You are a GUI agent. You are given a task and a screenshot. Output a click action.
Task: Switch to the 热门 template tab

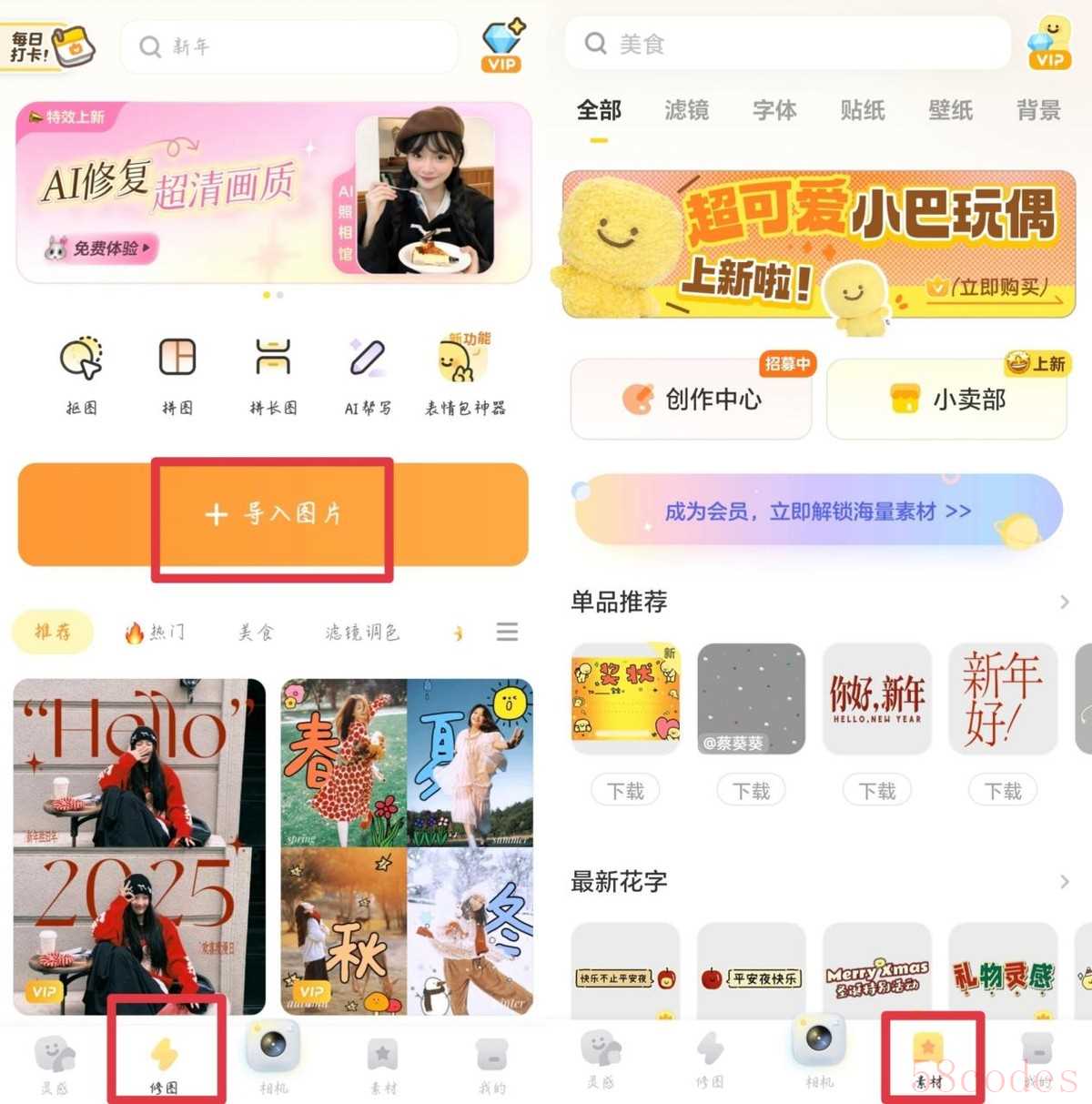(156, 632)
